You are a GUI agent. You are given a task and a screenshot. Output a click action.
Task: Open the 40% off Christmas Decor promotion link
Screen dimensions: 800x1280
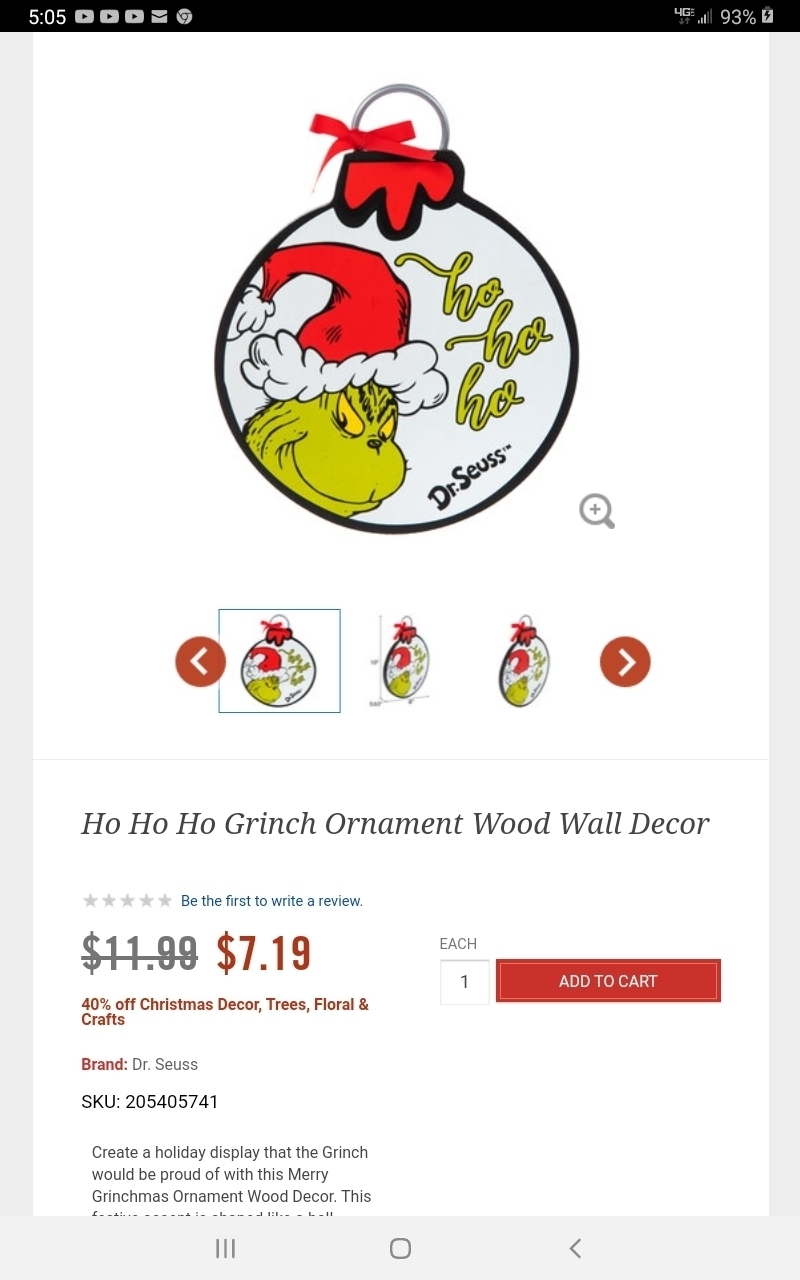[225, 1012]
